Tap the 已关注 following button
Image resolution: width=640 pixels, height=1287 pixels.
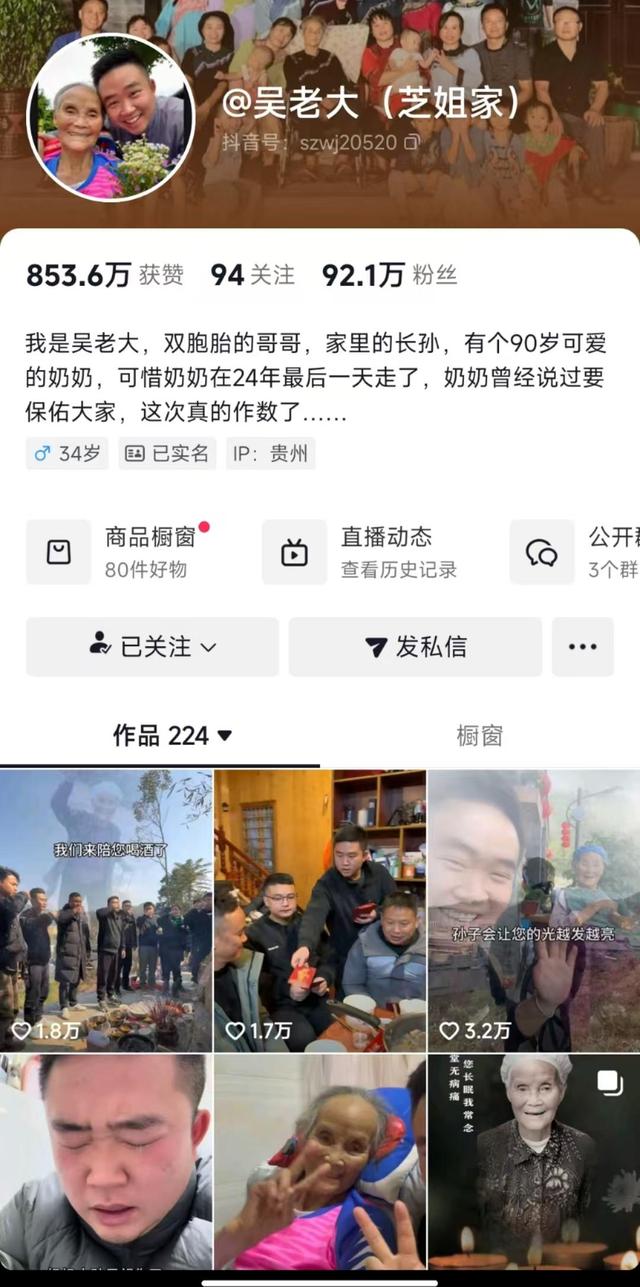(152, 647)
